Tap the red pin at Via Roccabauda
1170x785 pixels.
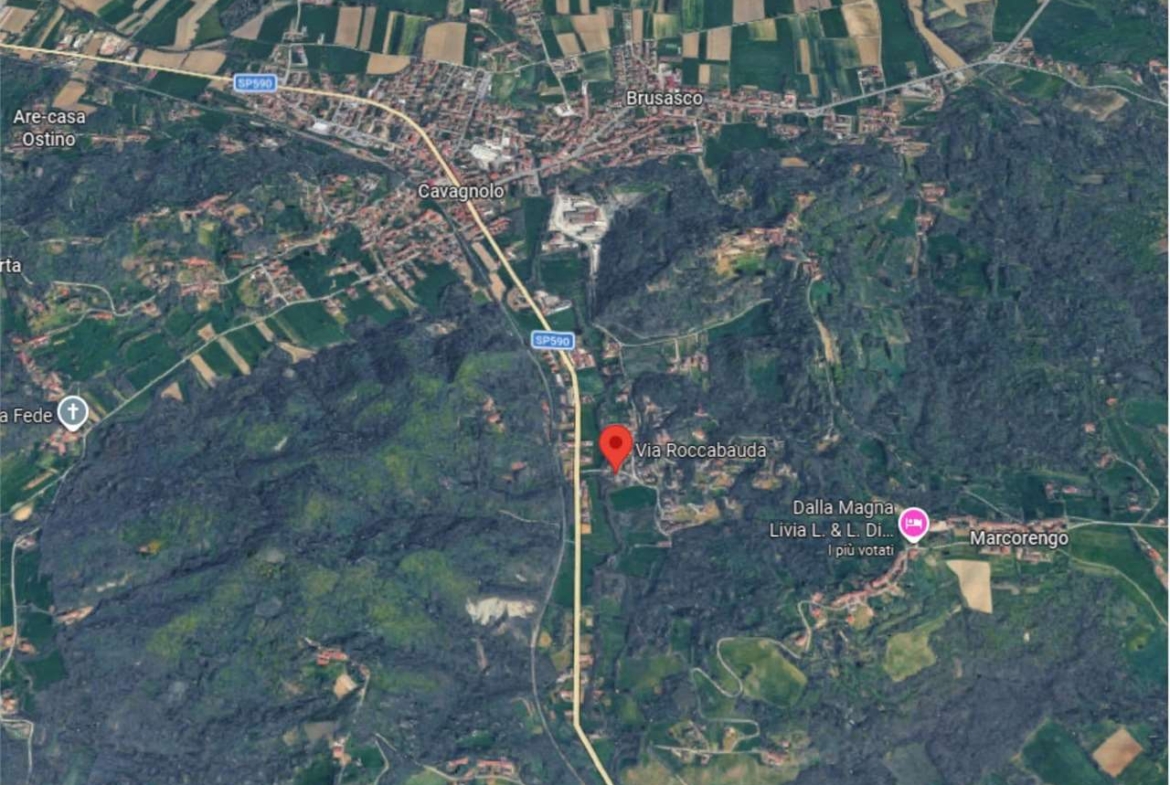pos(615,445)
